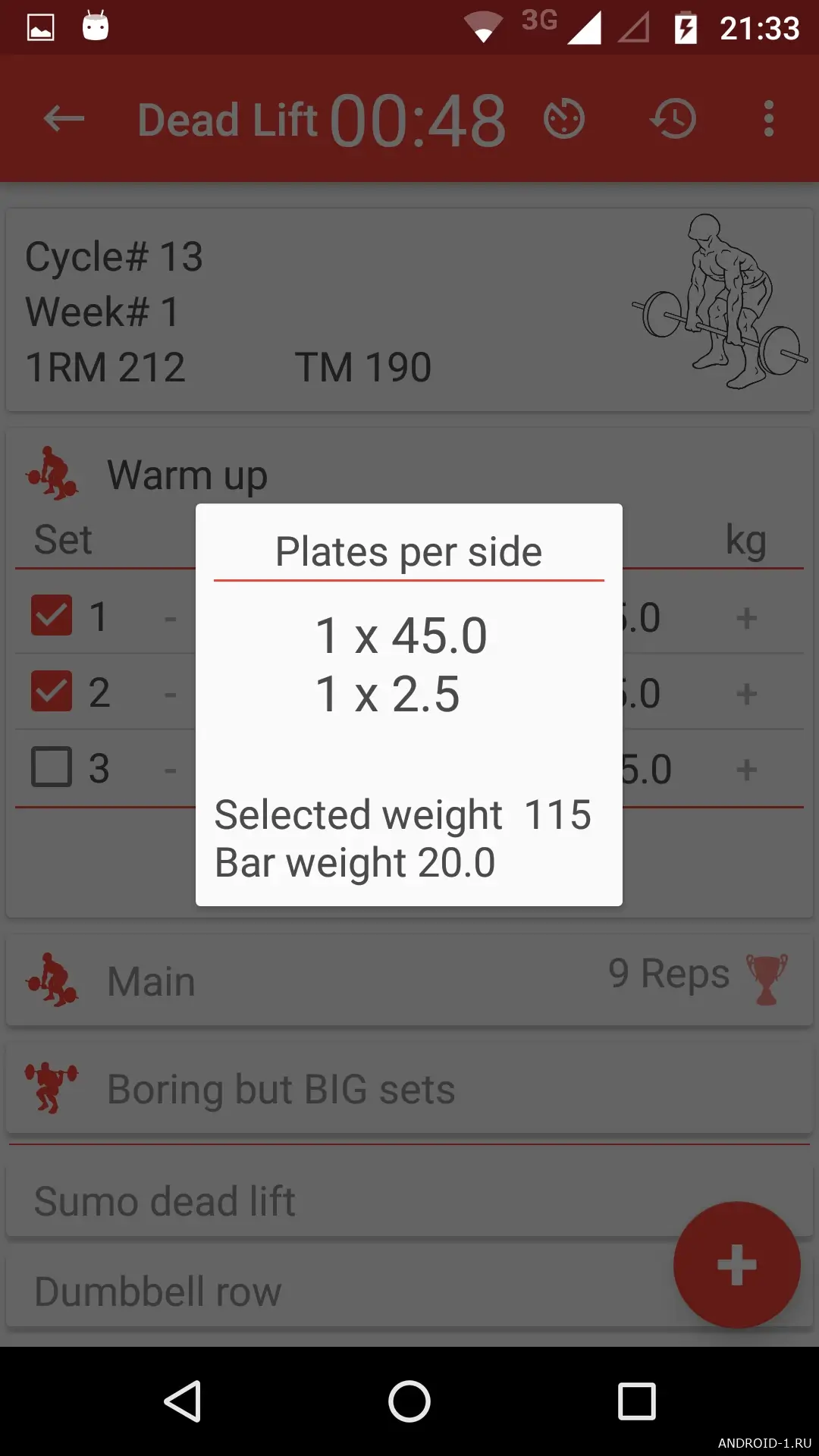Open recent apps from the navigation bar
The width and height of the screenshot is (819, 1456).
coord(636,1401)
